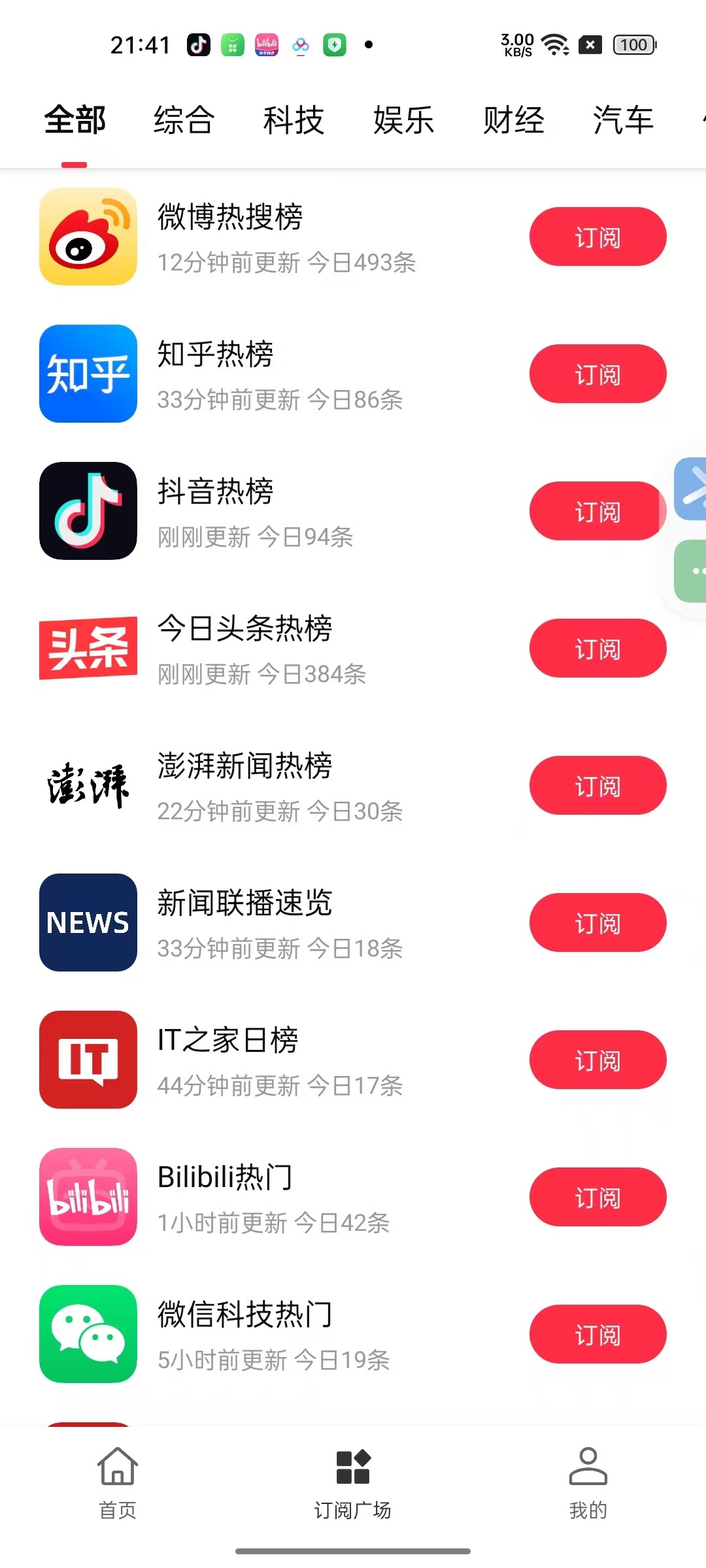The image size is (706, 1568).
Task: Switch to the 综合 category tab
Action: pos(184,120)
